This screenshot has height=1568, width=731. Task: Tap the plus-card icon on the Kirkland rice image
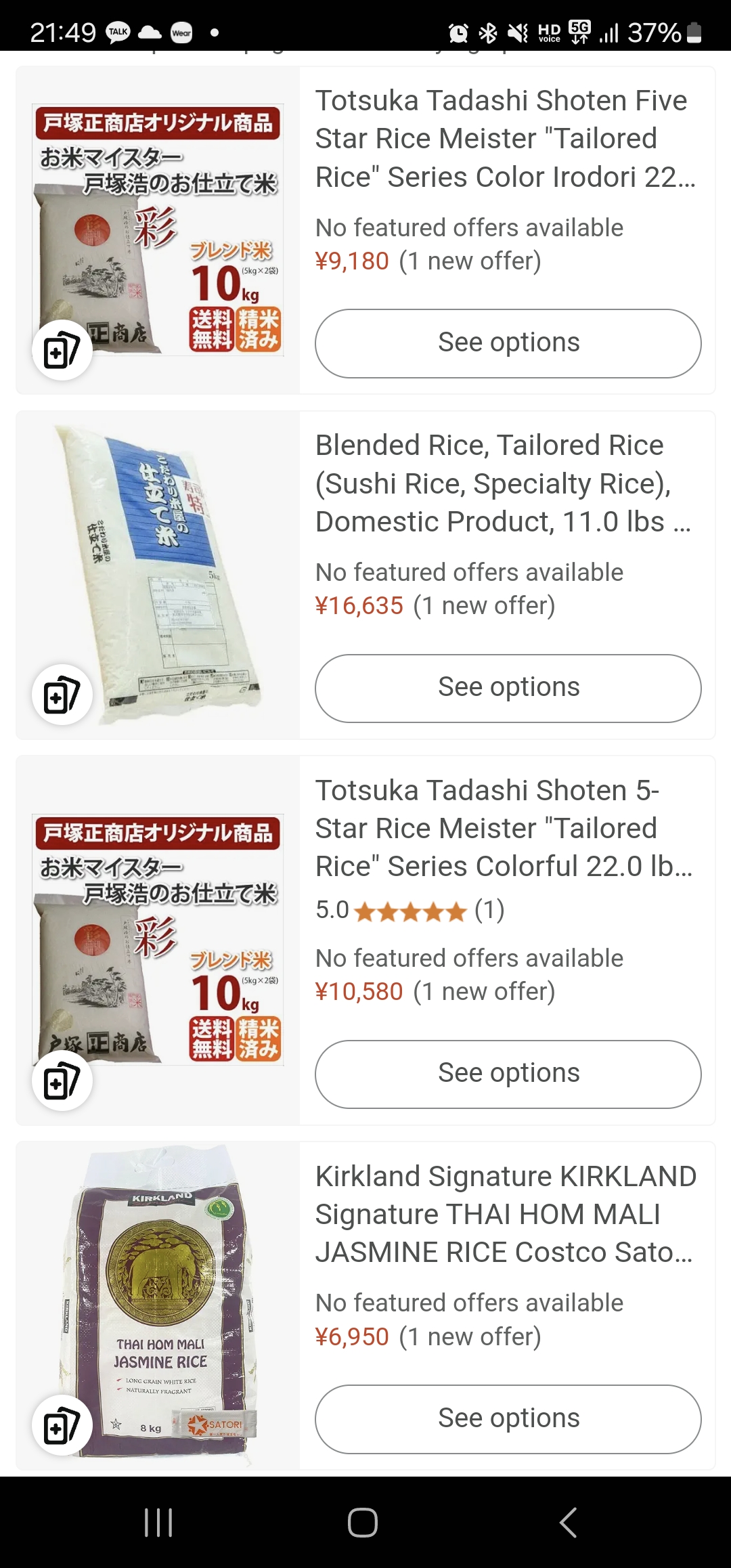(x=62, y=1426)
